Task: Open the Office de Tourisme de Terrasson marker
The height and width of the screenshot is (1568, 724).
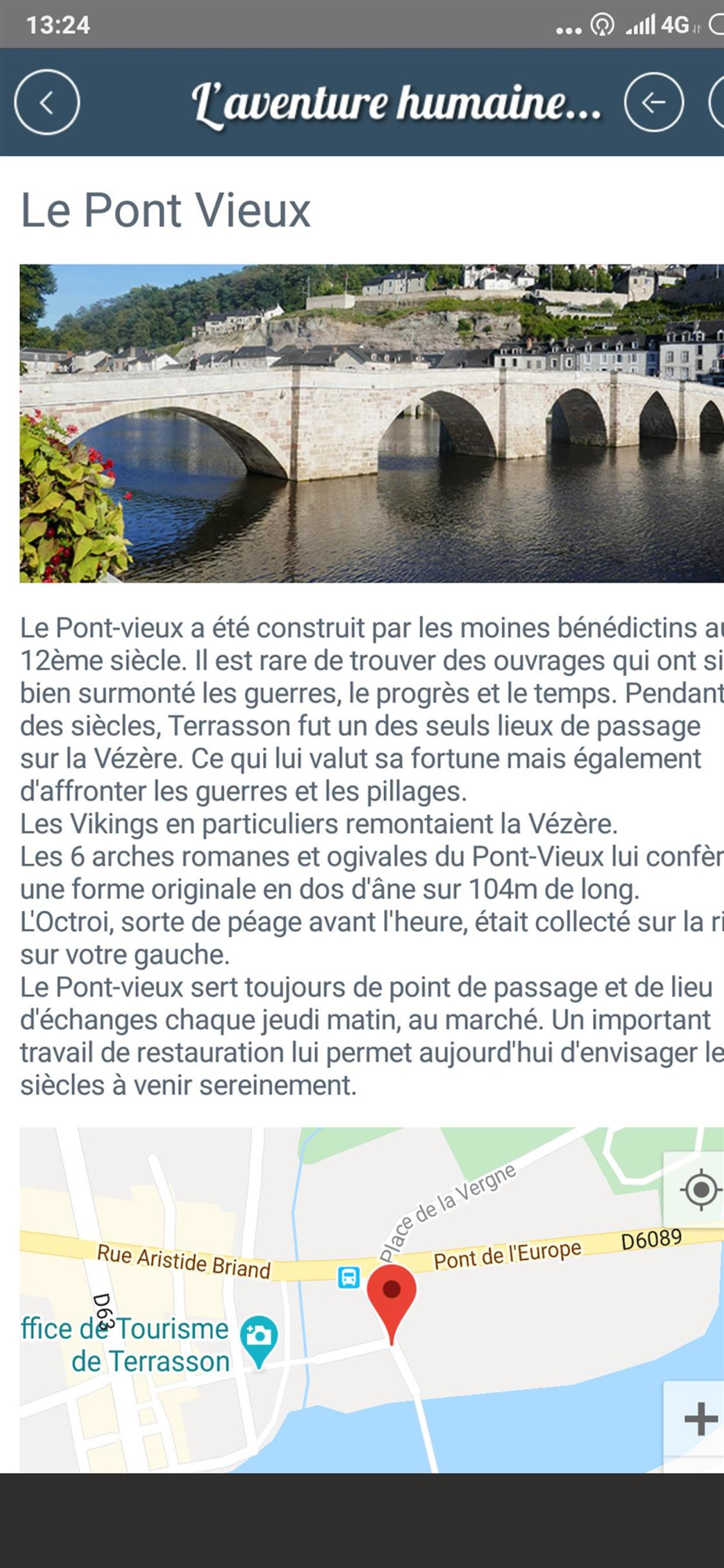Action: (x=259, y=1341)
